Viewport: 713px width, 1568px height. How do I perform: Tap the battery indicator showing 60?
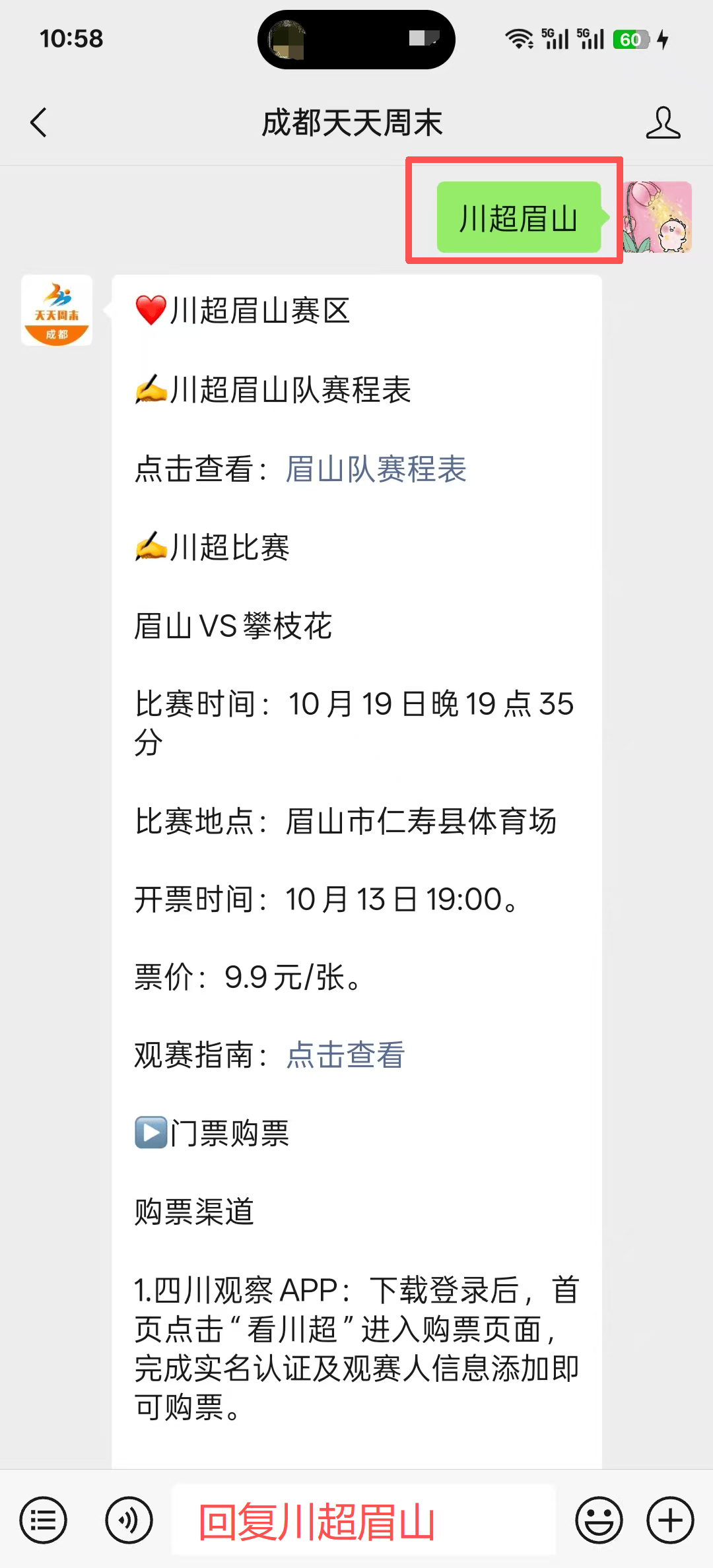631,40
